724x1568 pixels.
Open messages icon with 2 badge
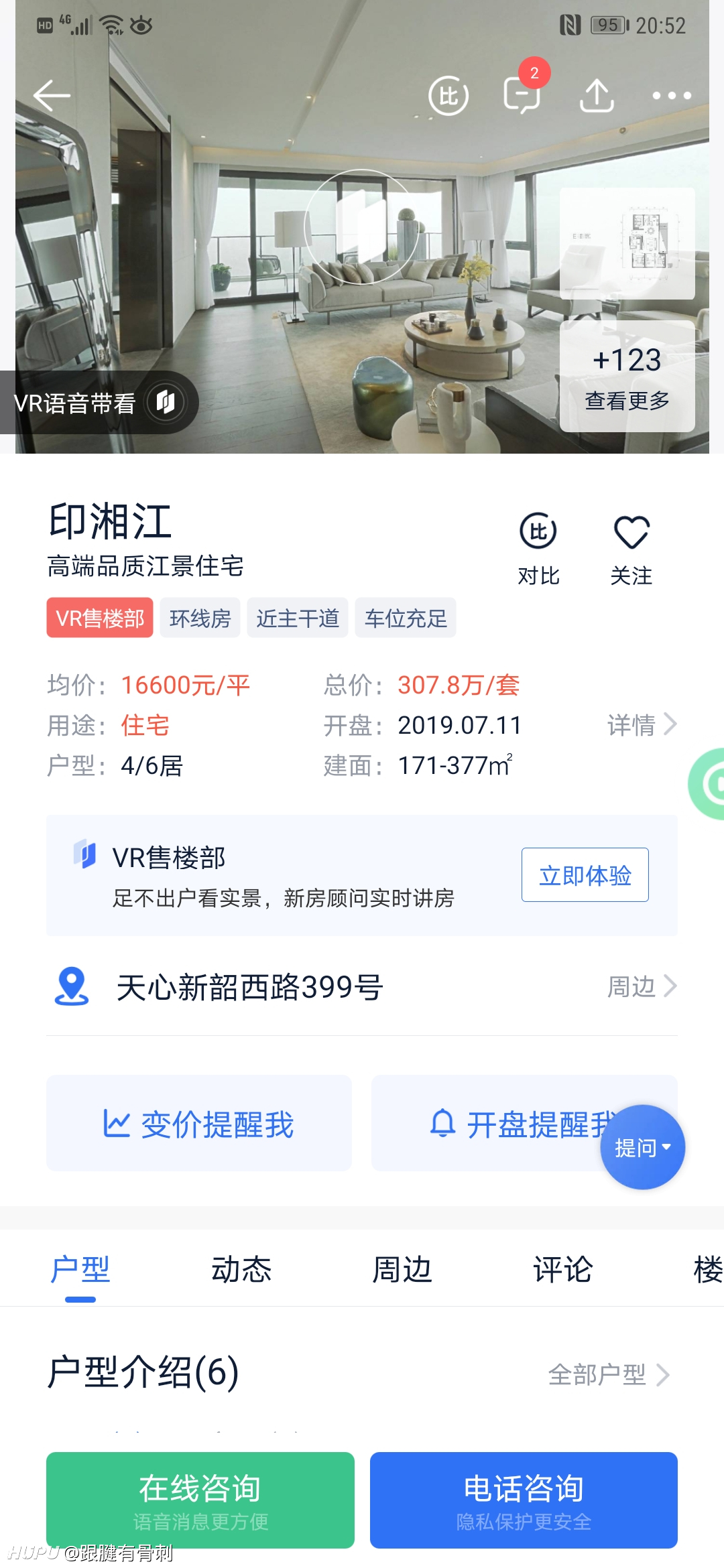pyautogui.click(x=523, y=94)
